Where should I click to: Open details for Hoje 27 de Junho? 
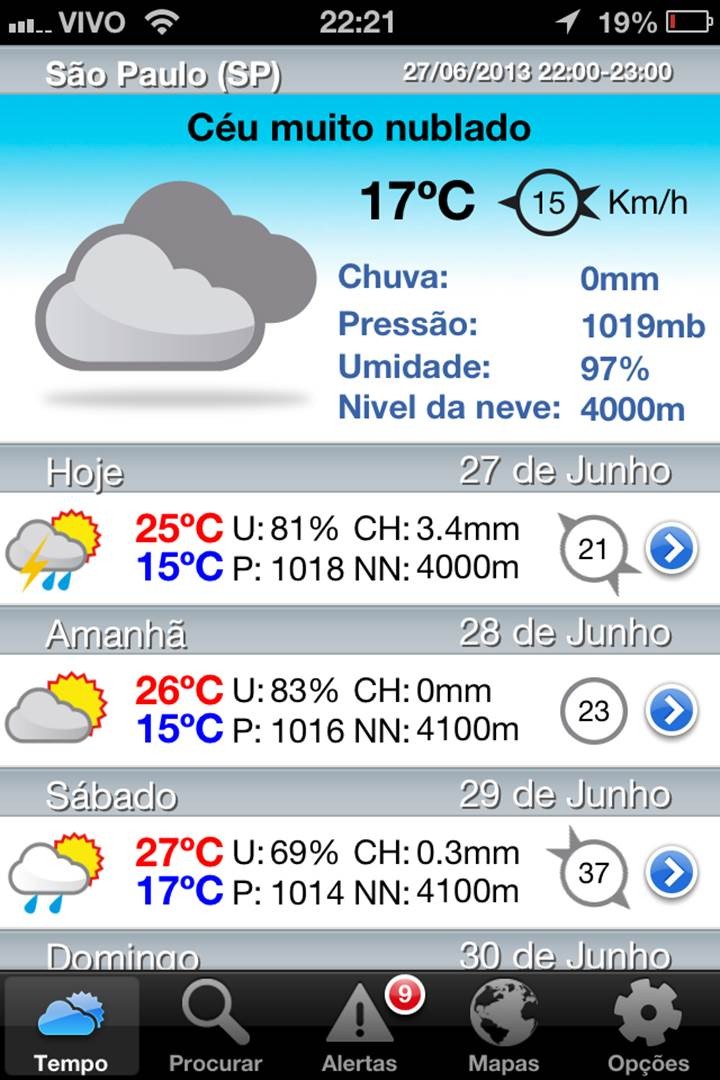point(670,549)
